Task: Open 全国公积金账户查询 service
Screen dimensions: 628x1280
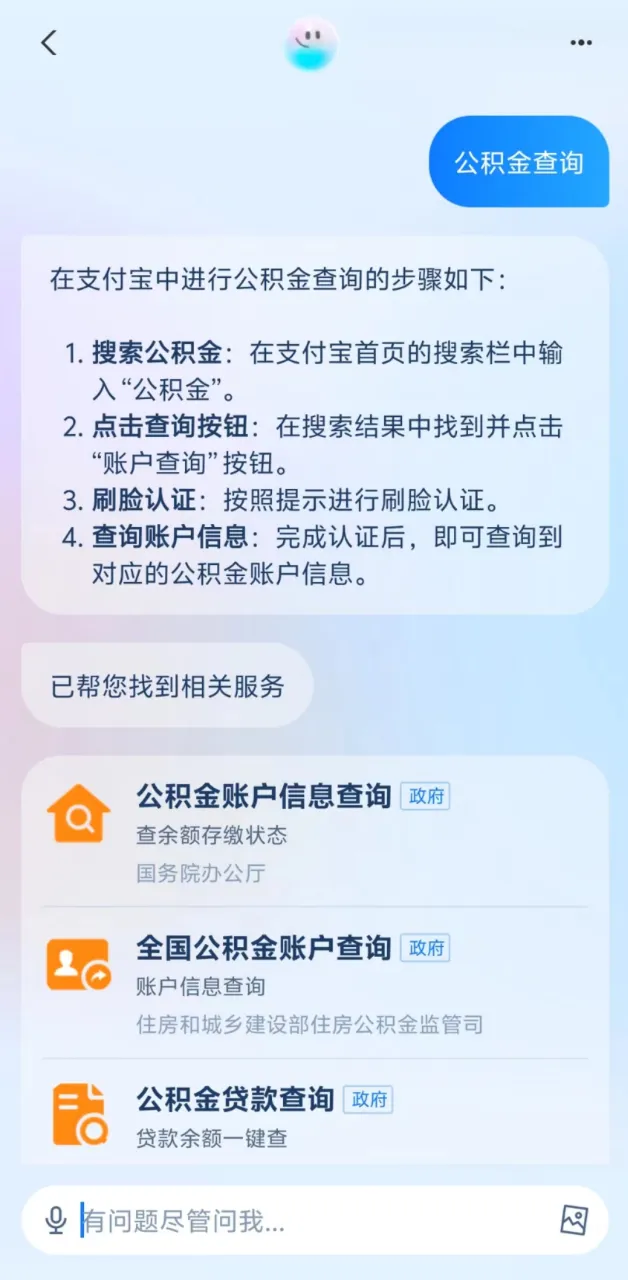Action: [264, 948]
